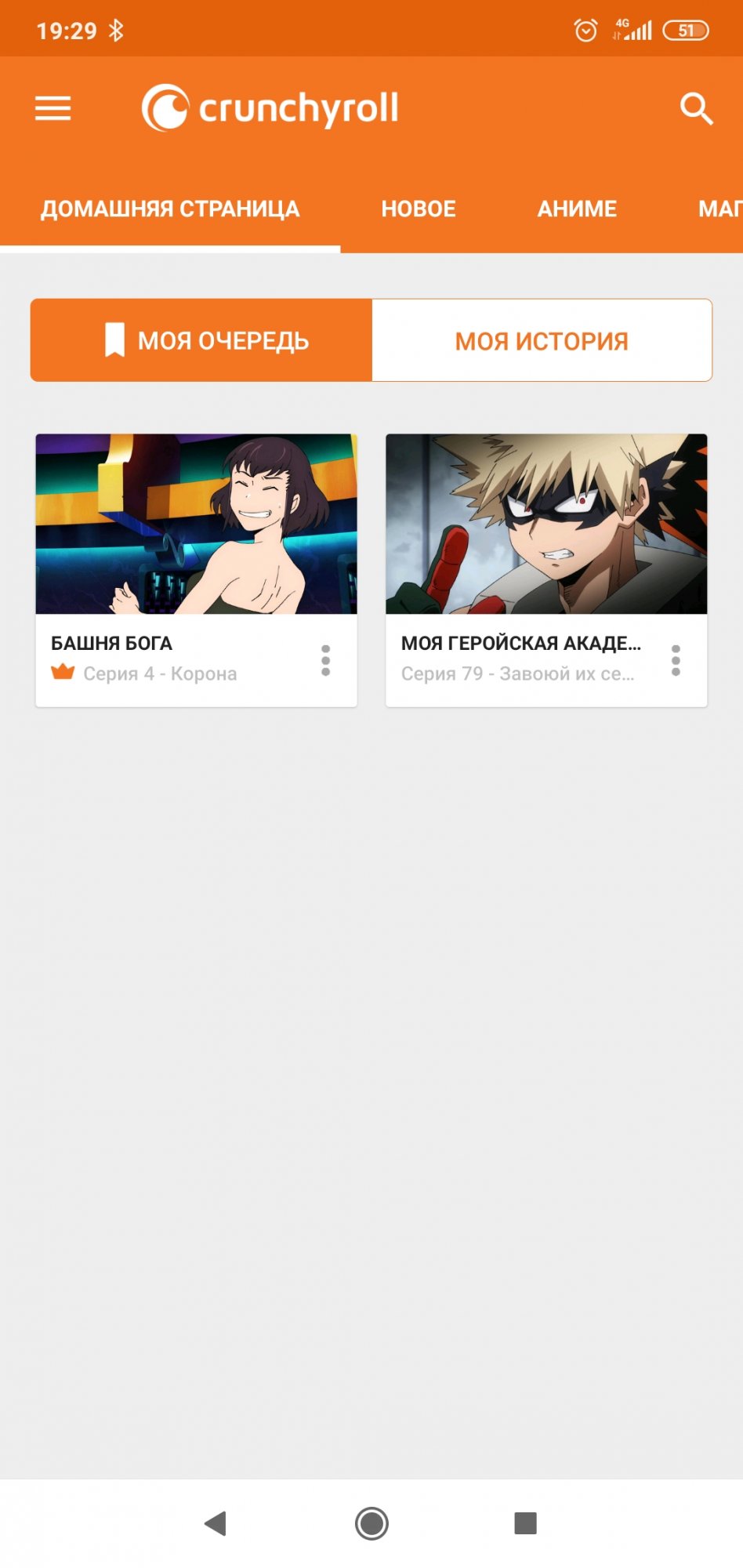This screenshot has width=743, height=1568.
Task: Open the Башня Бога card
Action: point(196,570)
